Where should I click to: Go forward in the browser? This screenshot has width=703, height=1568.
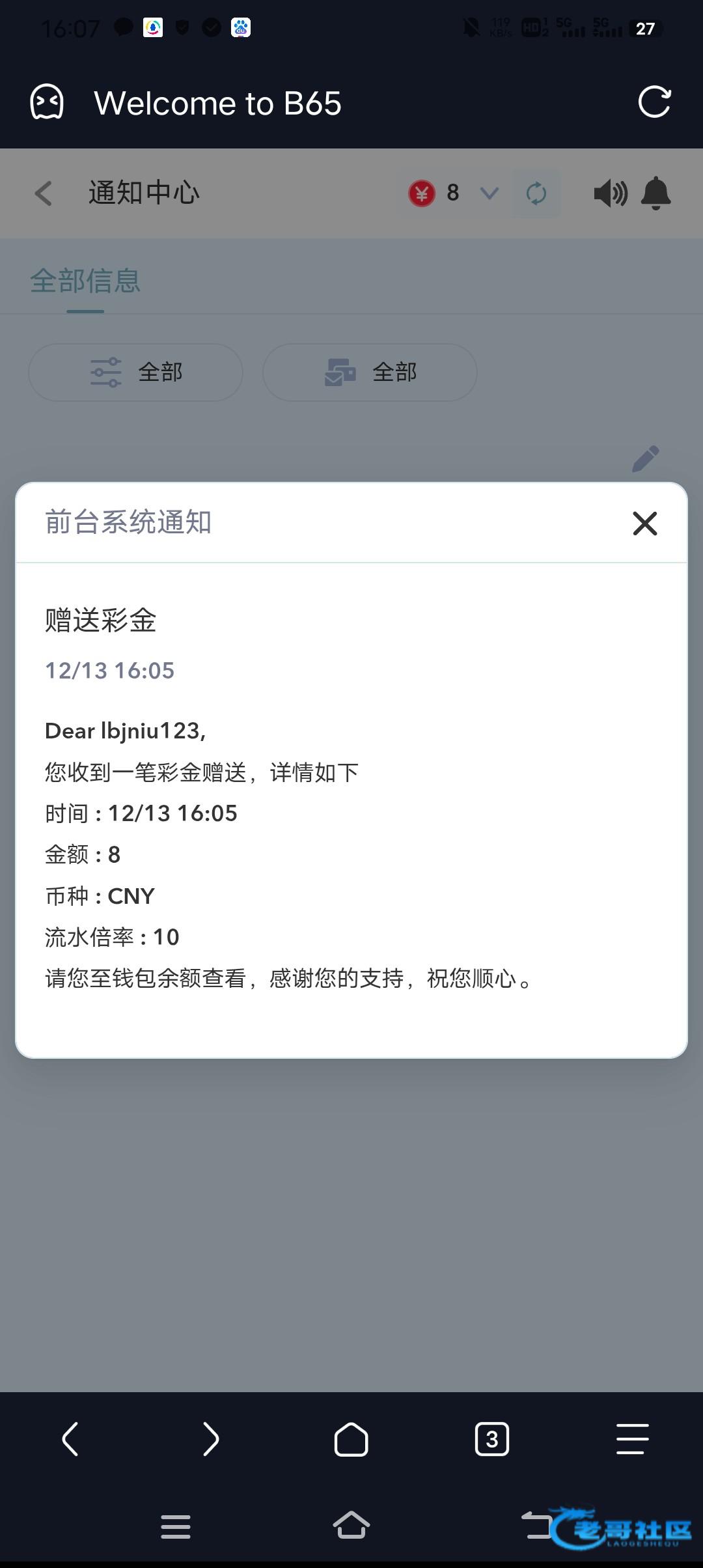(x=211, y=1438)
